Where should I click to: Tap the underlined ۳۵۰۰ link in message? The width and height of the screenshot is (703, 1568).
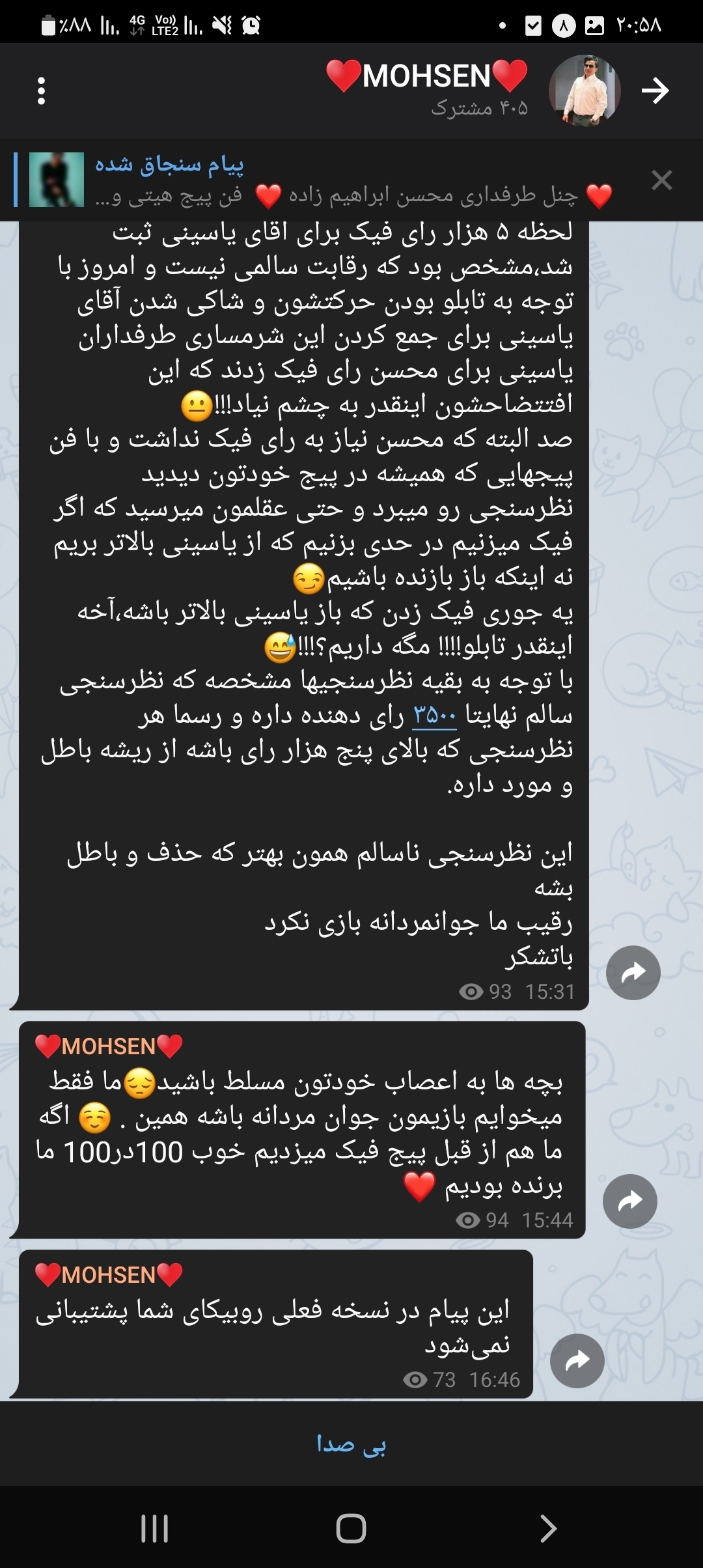pyautogui.click(x=435, y=716)
